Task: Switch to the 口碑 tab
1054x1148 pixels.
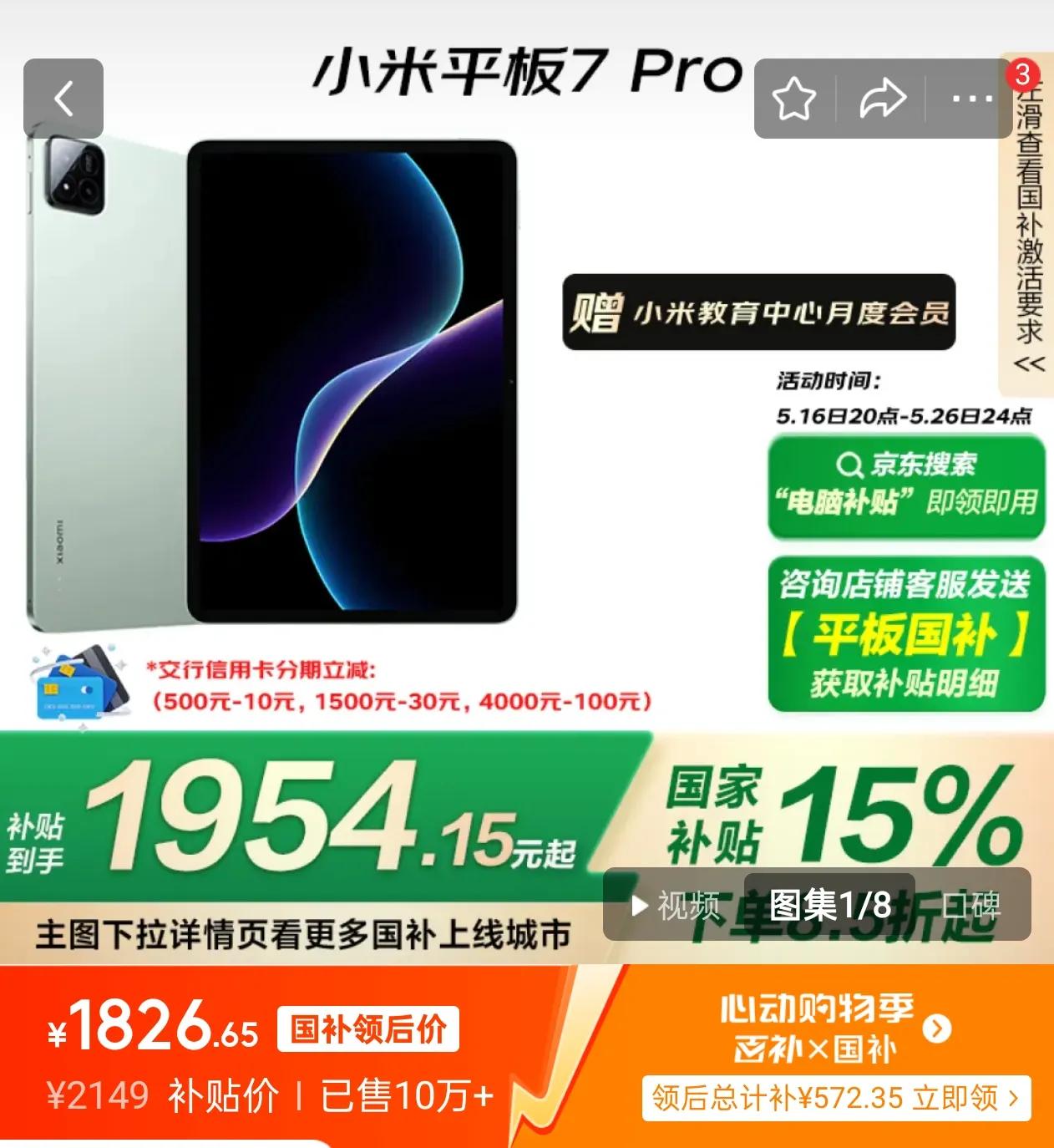Action: [x=970, y=905]
